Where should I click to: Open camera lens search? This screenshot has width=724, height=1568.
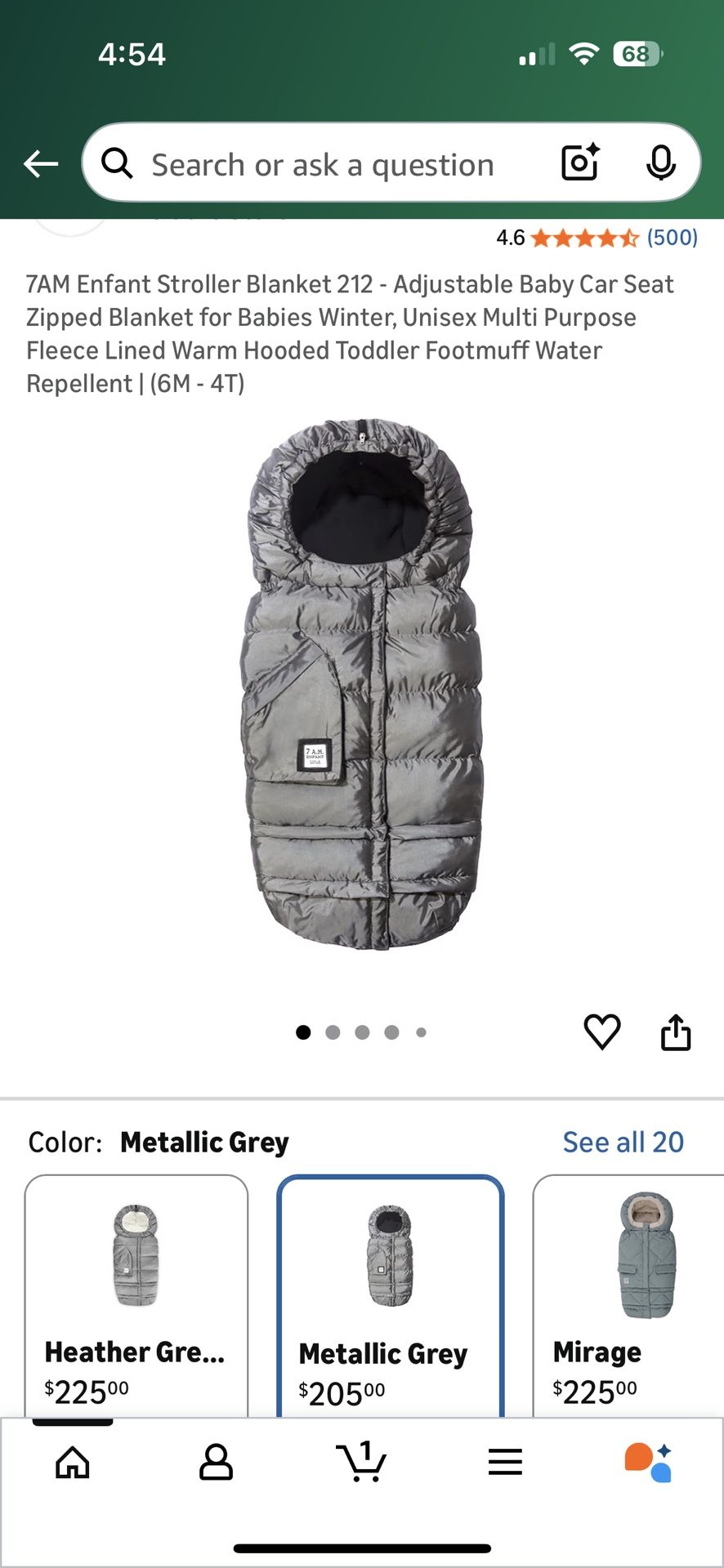coord(580,163)
